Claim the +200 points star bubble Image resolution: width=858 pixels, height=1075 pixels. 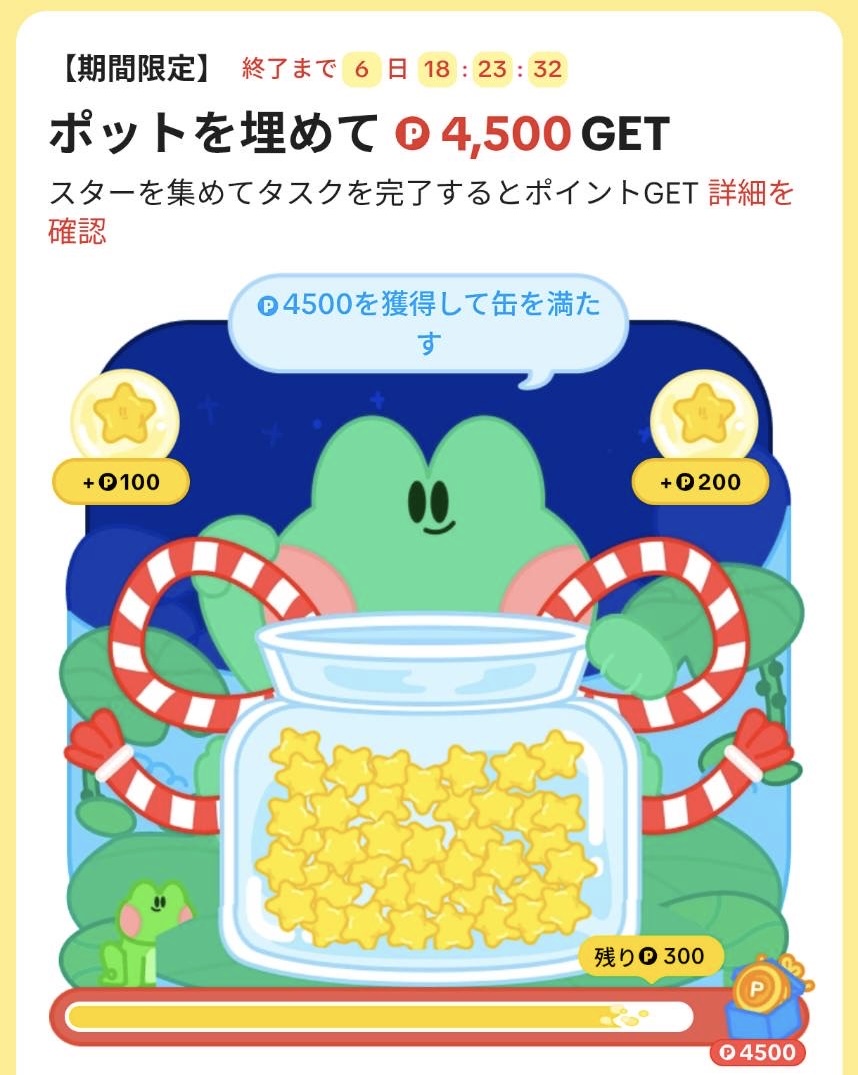[x=702, y=417]
